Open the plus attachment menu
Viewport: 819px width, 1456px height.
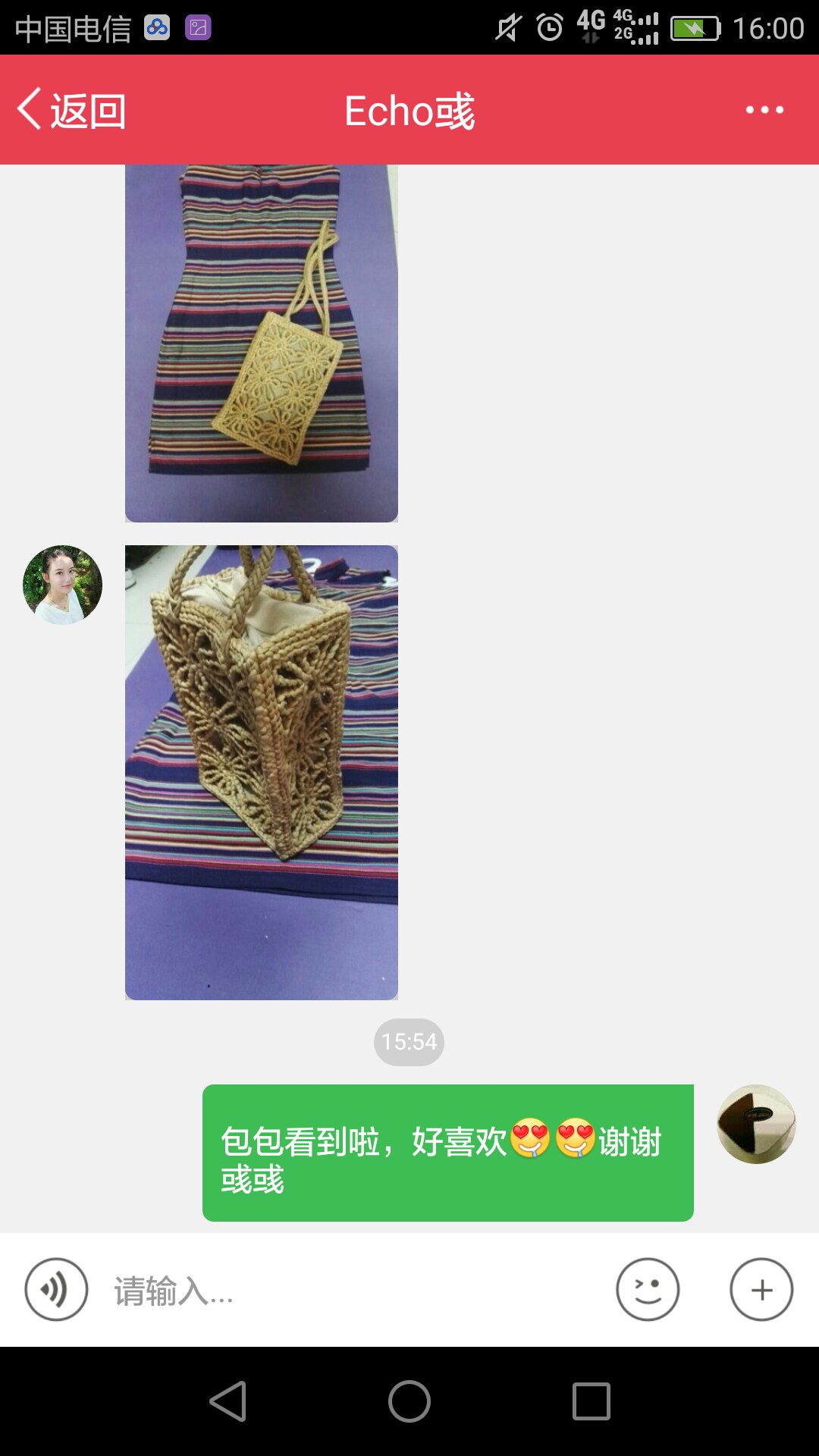761,1289
